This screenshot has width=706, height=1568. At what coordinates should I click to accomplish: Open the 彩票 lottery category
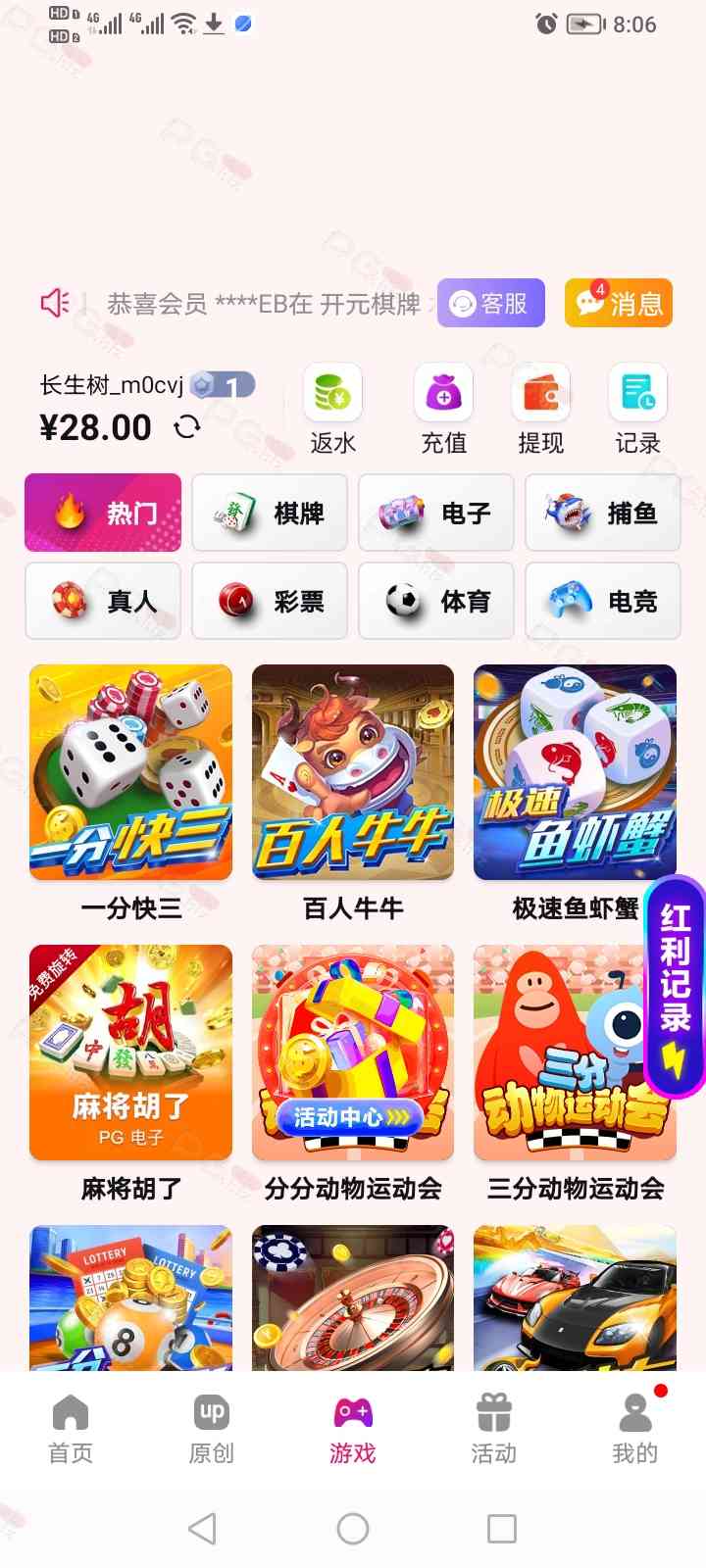pos(270,601)
